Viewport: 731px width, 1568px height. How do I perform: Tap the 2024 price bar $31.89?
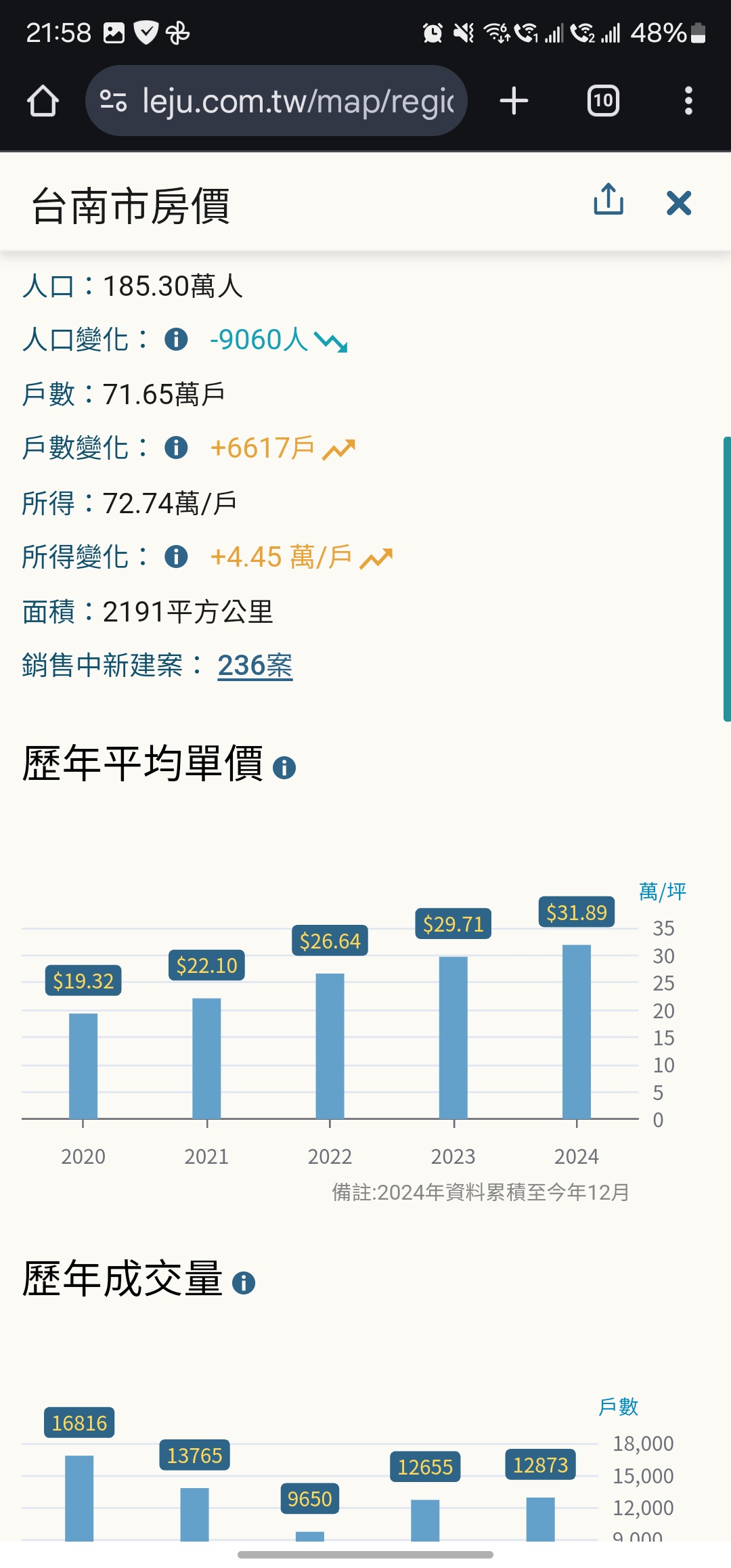[x=577, y=1031]
